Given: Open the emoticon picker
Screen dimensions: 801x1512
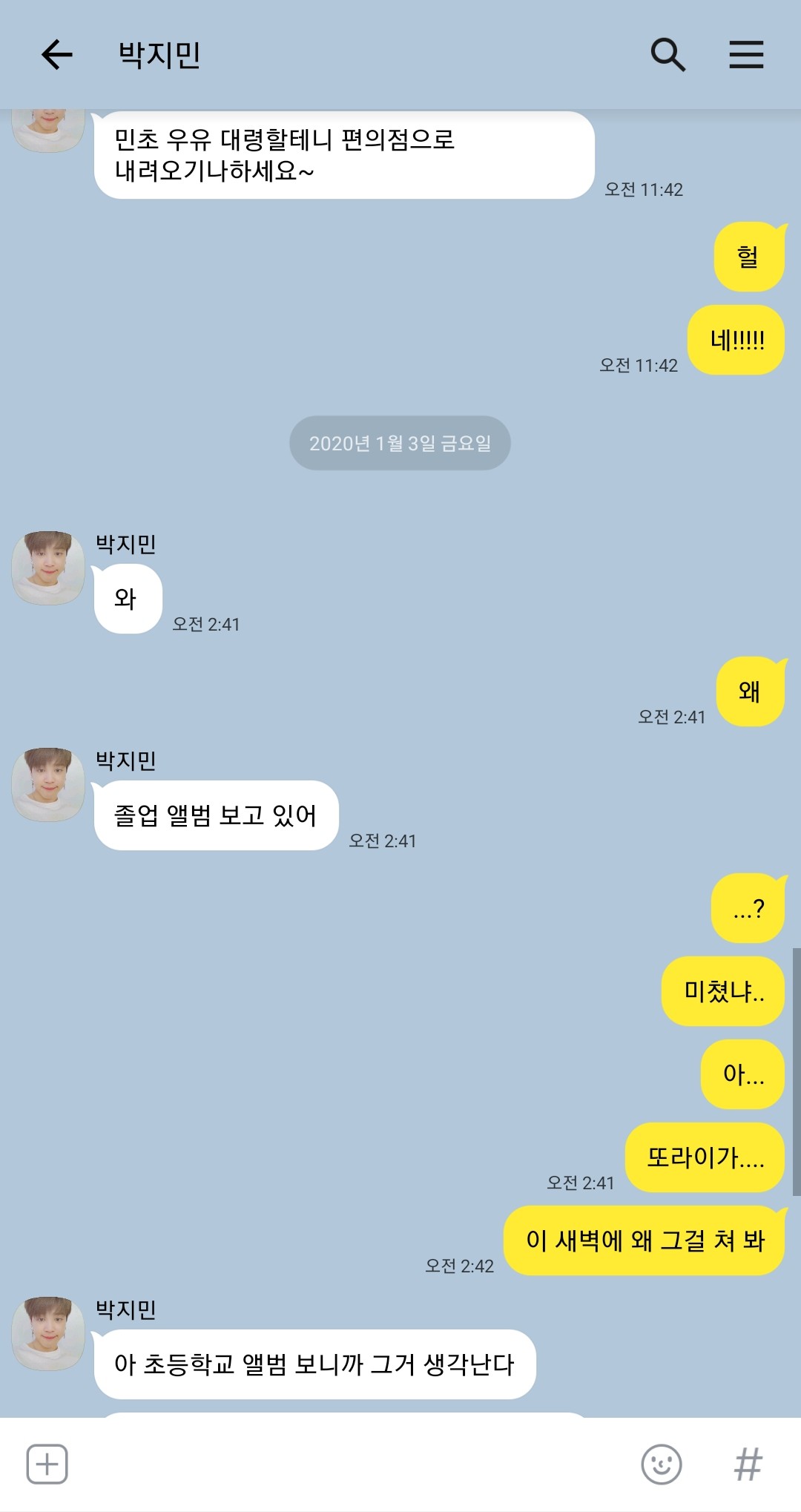Looking at the screenshot, I should click(x=661, y=1464).
